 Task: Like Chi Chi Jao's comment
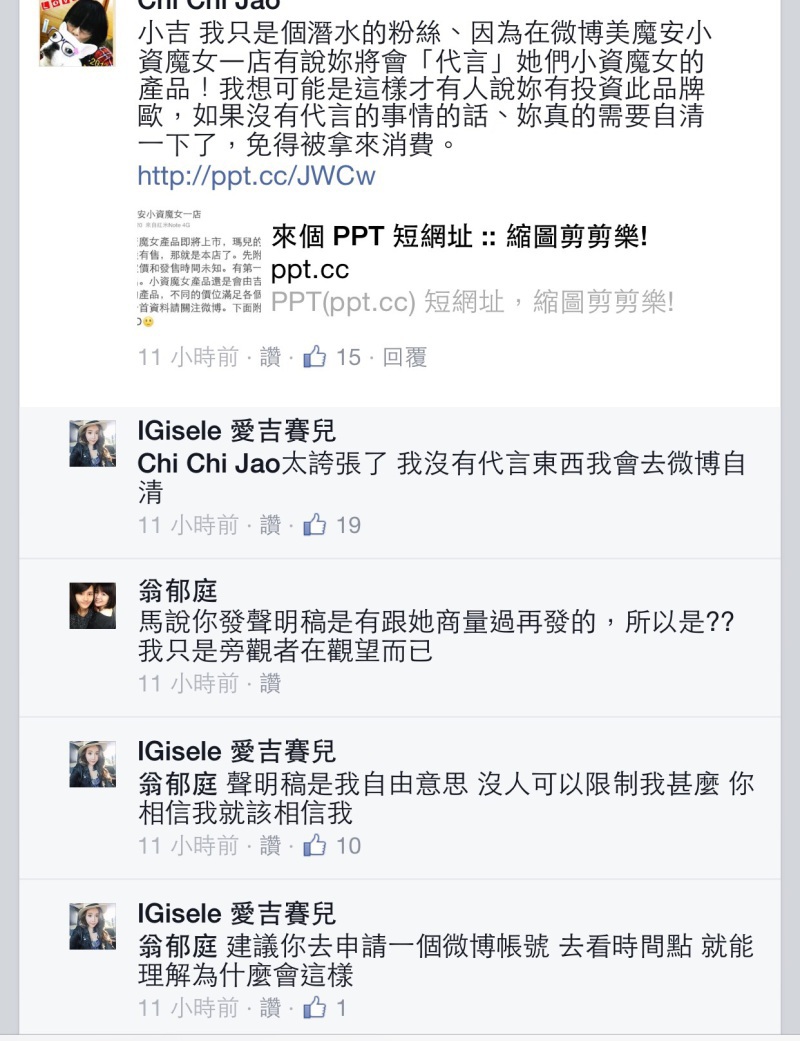pyautogui.click(x=270, y=357)
